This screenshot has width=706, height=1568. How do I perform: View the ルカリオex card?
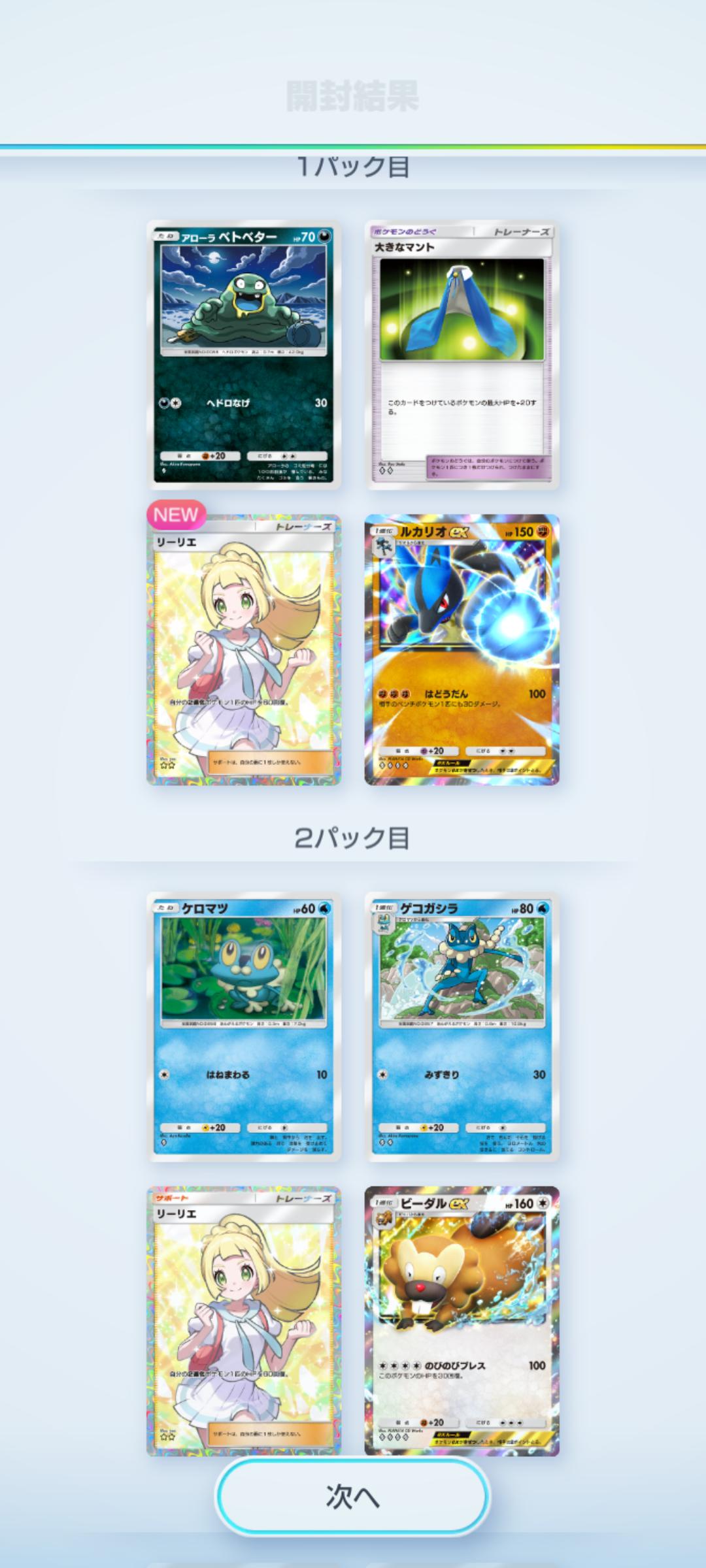(x=462, y=650)
